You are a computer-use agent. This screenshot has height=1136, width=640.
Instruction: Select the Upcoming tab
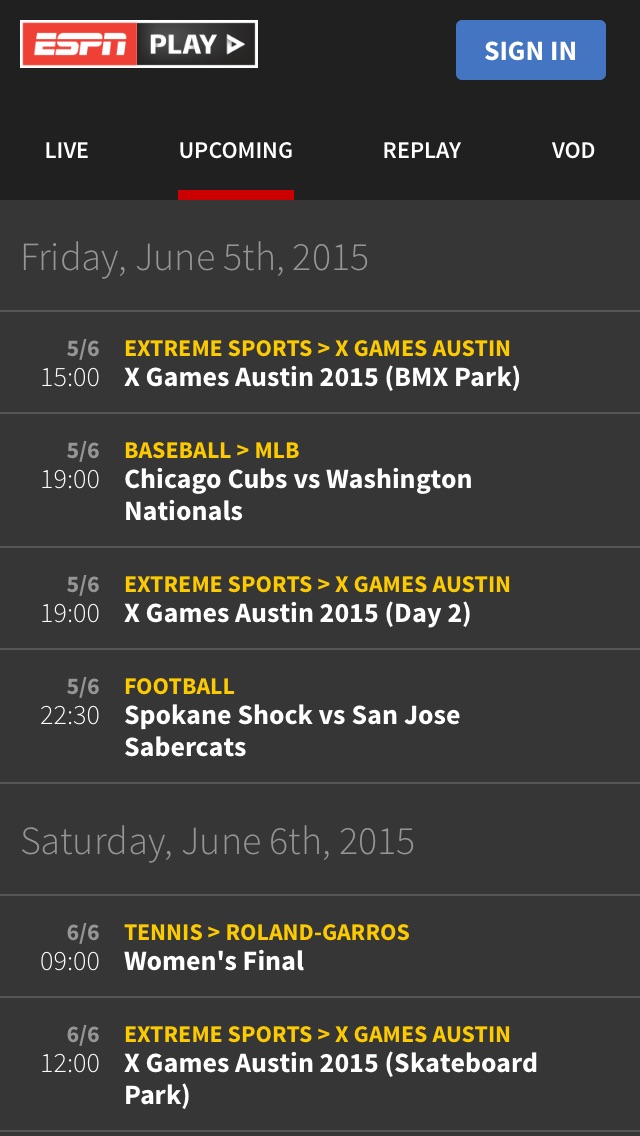click(x=236, y=151)
